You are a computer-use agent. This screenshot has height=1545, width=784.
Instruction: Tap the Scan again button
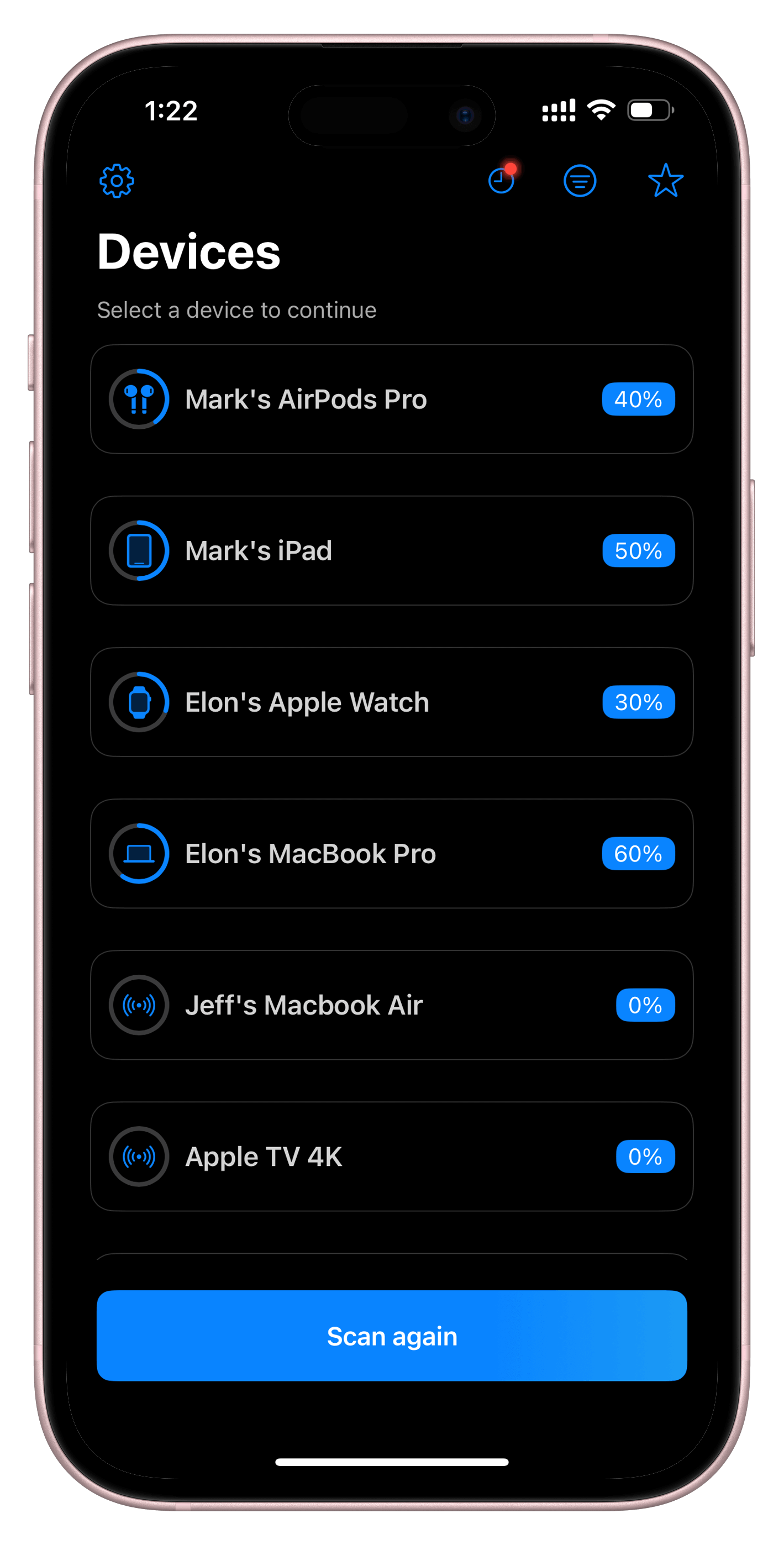click(392, 1336)
